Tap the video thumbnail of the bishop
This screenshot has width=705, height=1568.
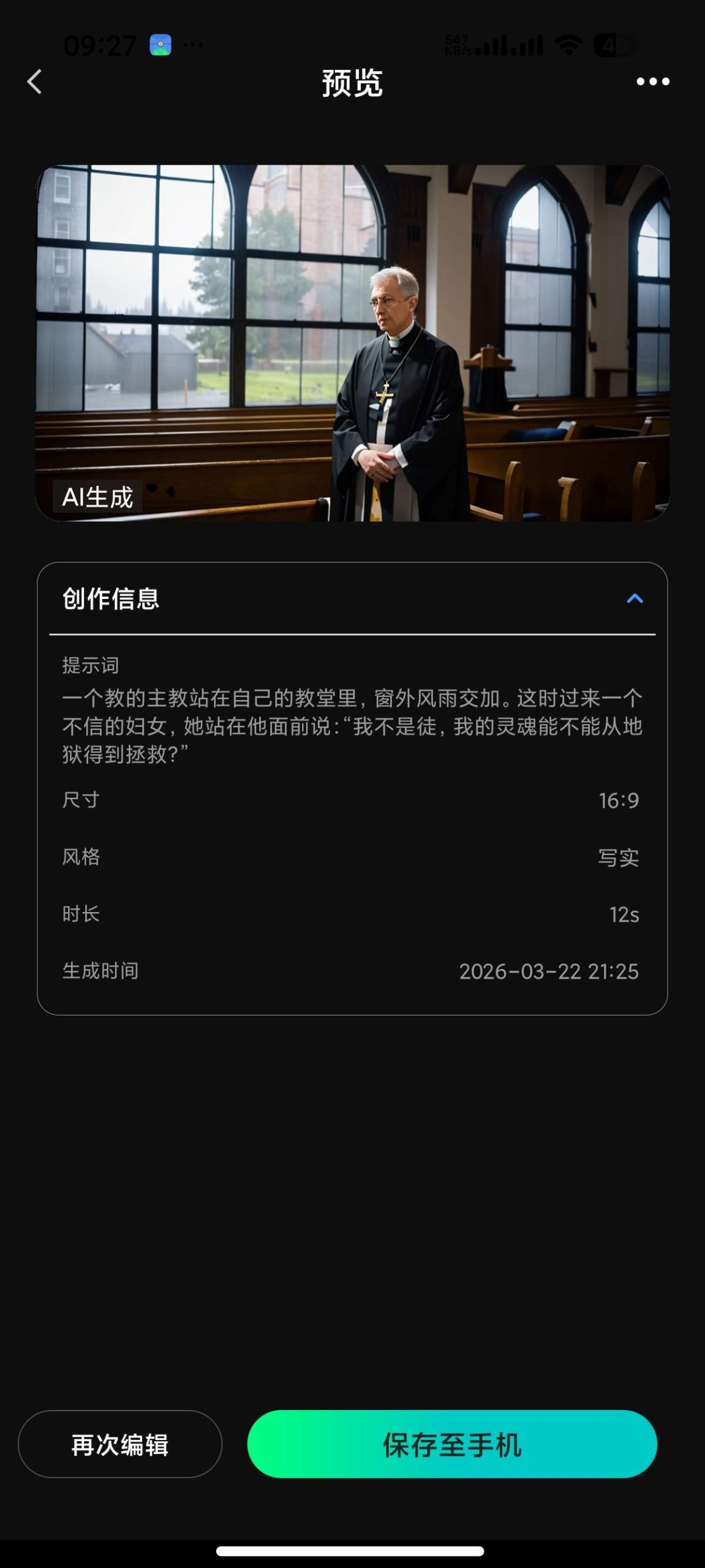[352, 342]
